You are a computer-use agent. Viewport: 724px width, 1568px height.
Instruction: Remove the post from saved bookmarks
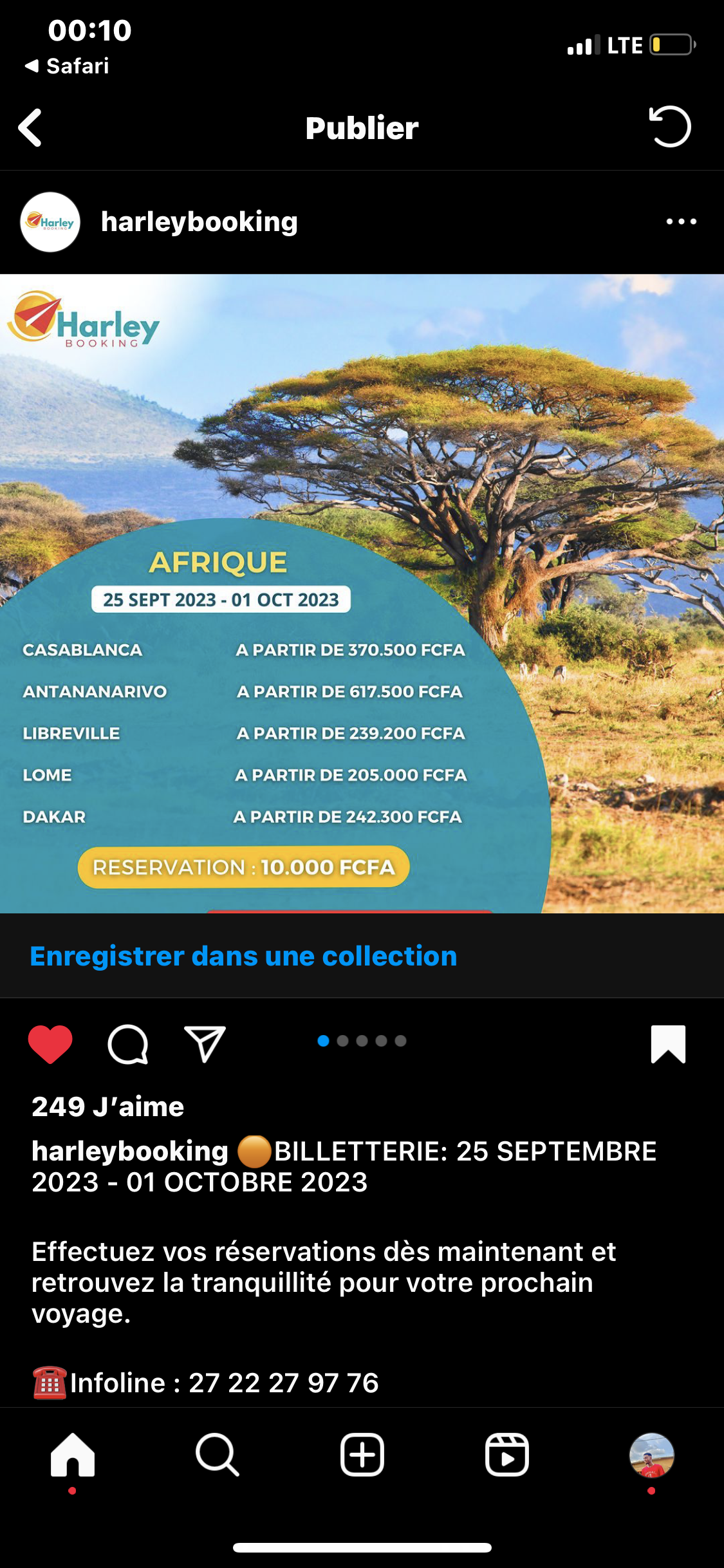tap(668, 1043)
